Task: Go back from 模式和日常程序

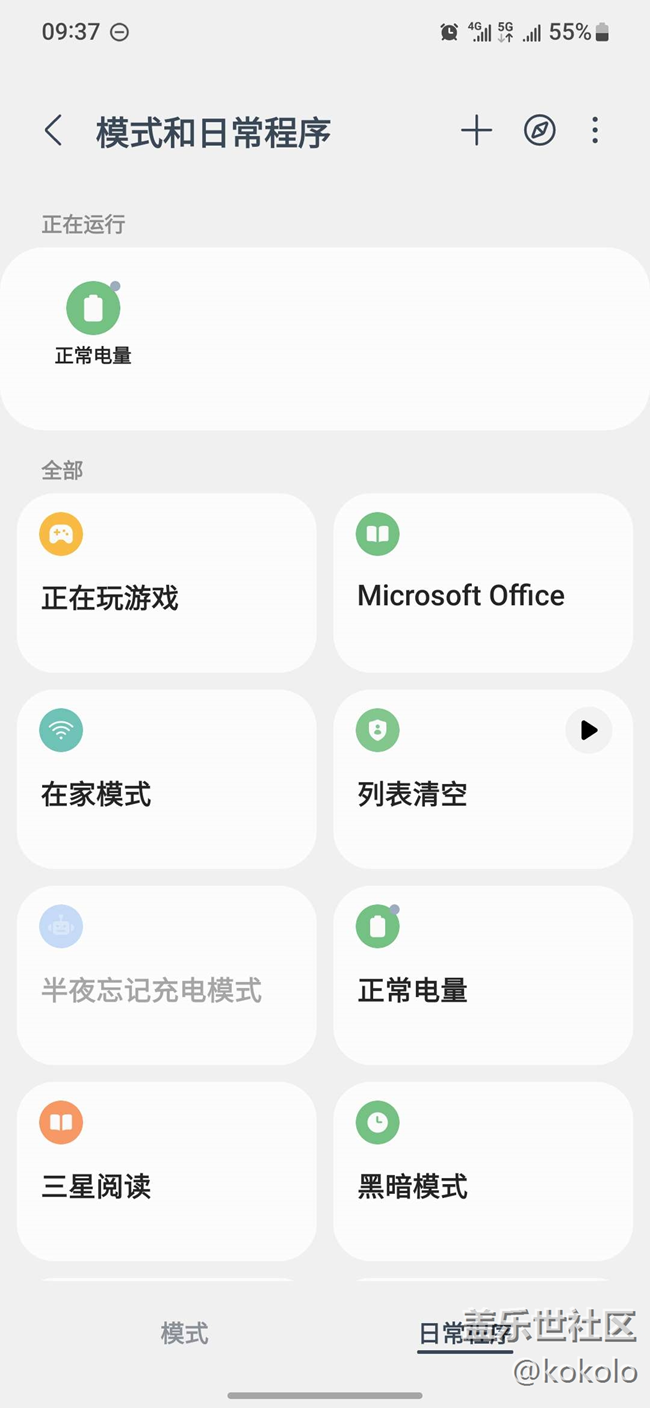Action: pos(53,131)
